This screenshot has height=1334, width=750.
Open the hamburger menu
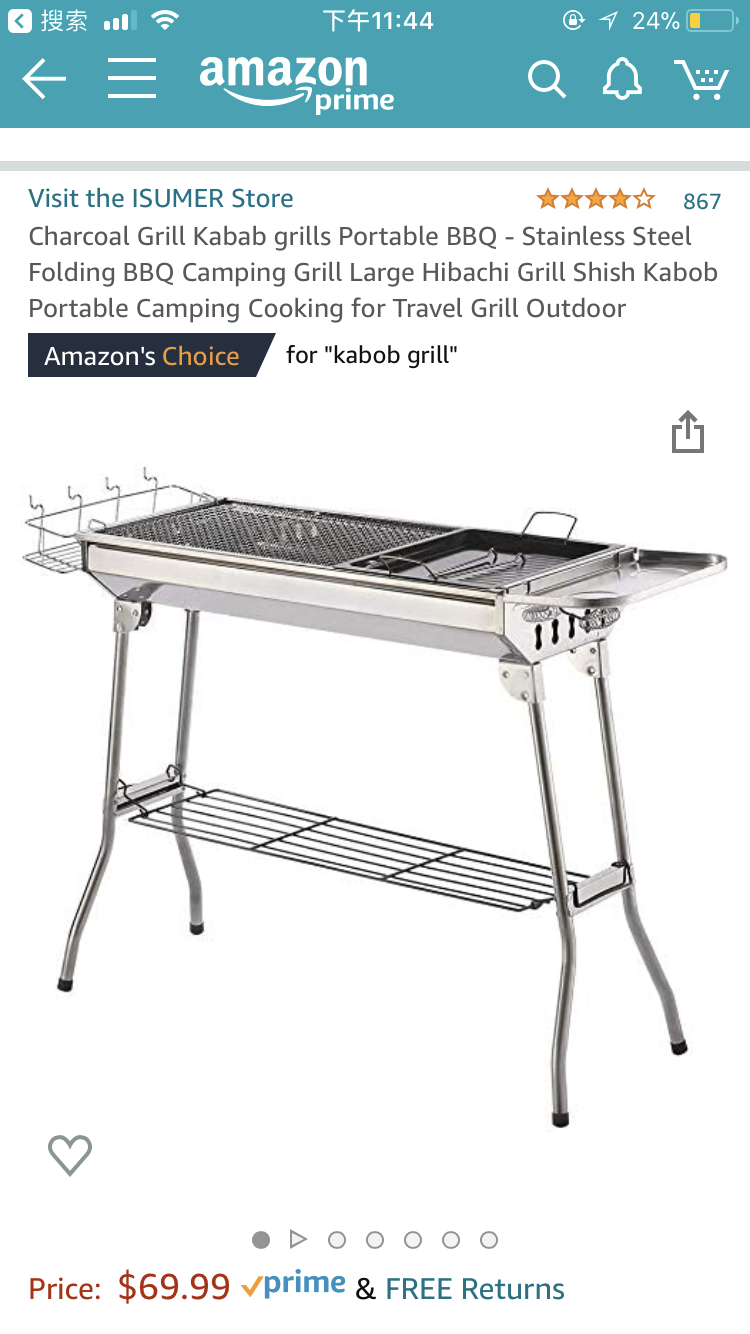(132, 79)
